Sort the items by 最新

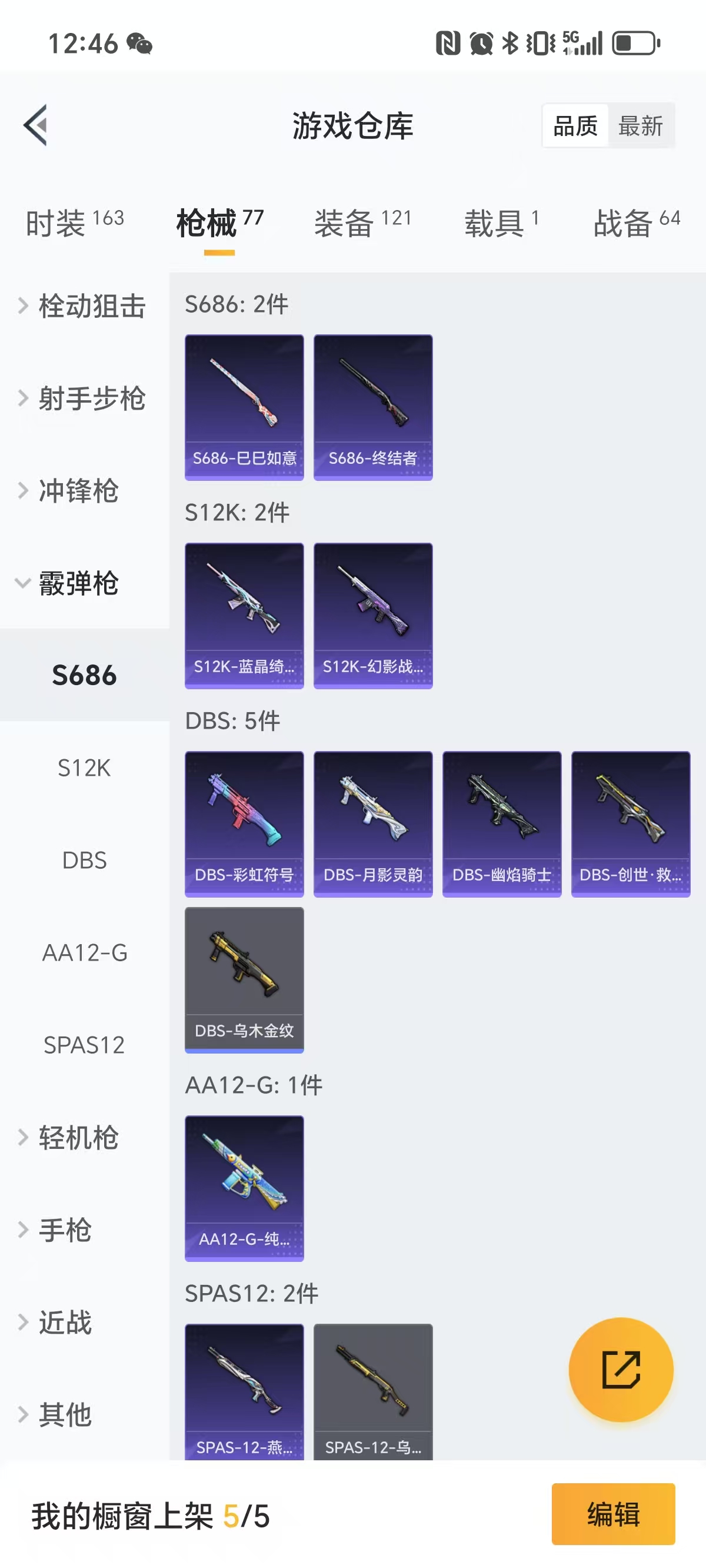(x=640, y=126)
